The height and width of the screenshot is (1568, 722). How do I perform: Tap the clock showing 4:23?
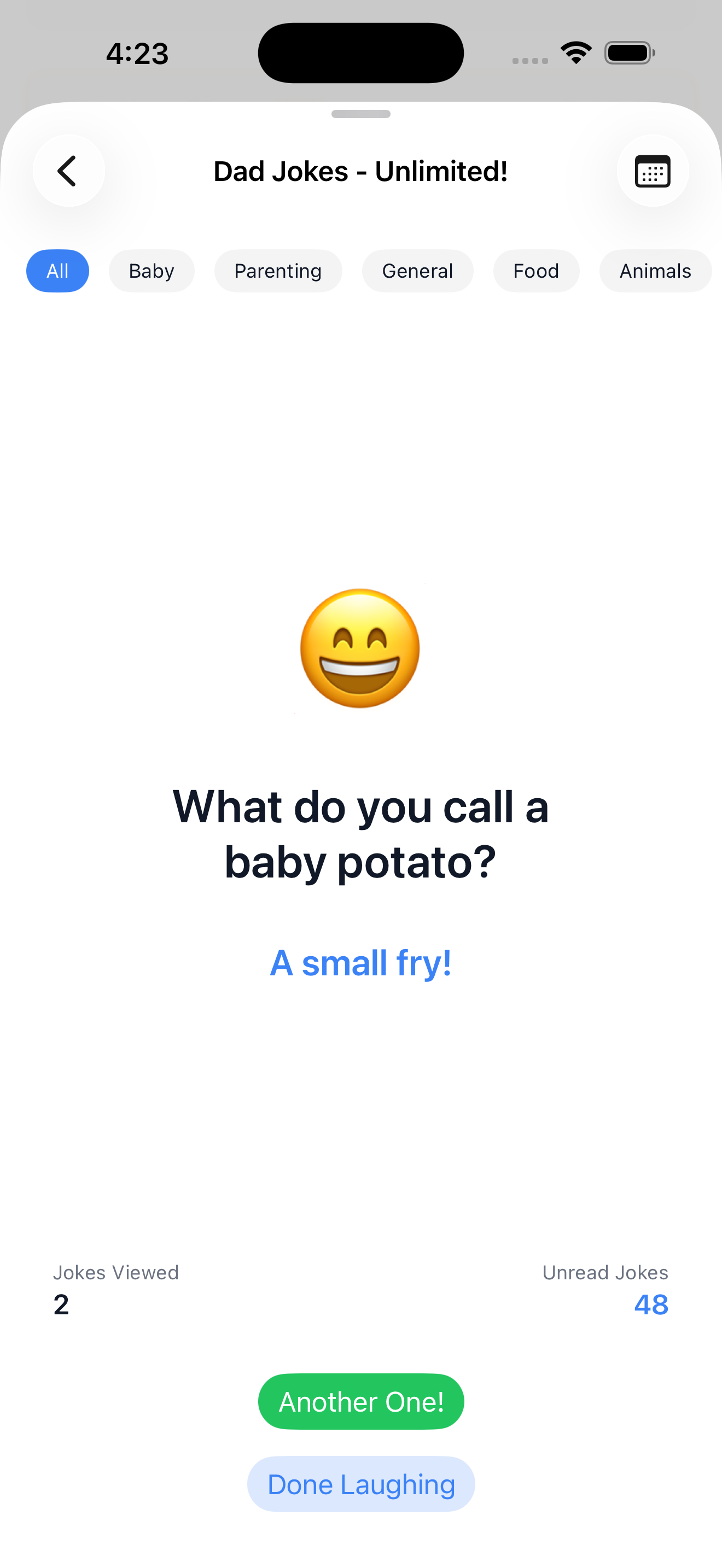click(137, 53)
